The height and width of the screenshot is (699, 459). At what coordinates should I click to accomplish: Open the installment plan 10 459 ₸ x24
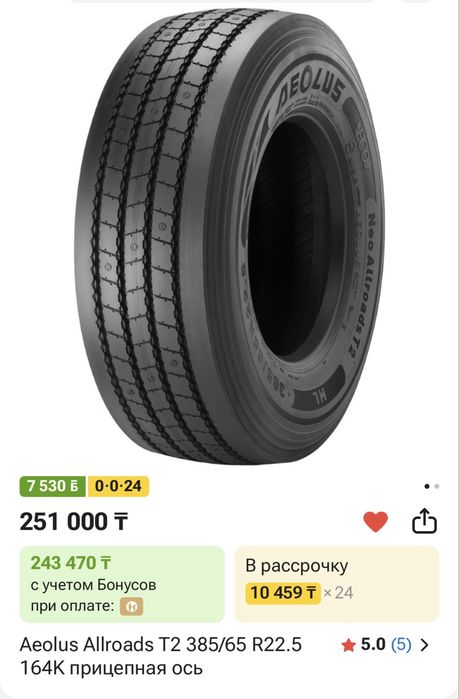(x=337, y=584)
